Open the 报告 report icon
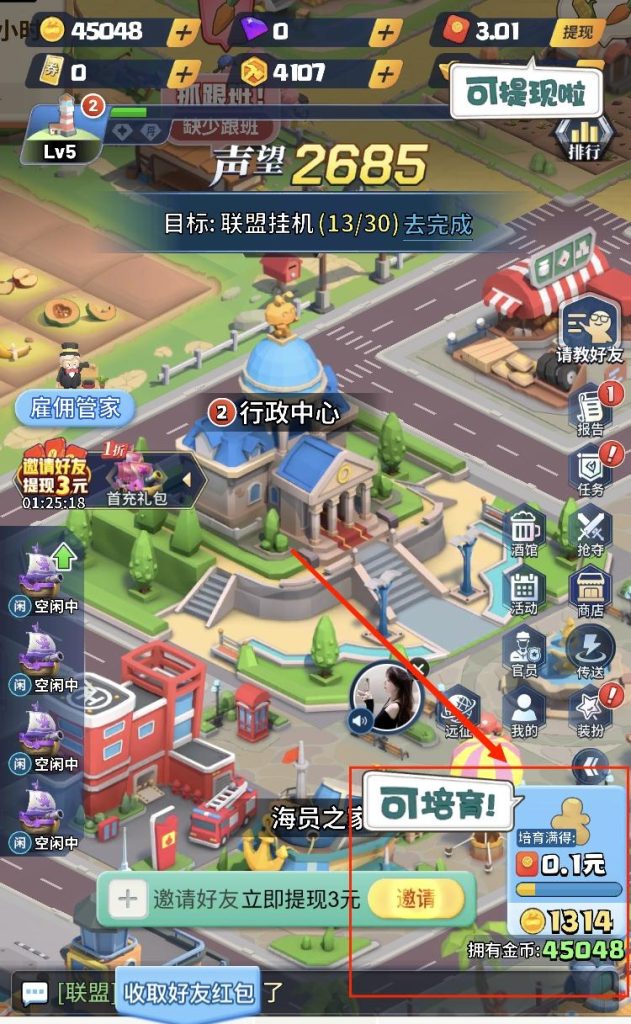The height and width of the screenshot is (1024, 631). (590, 411)
